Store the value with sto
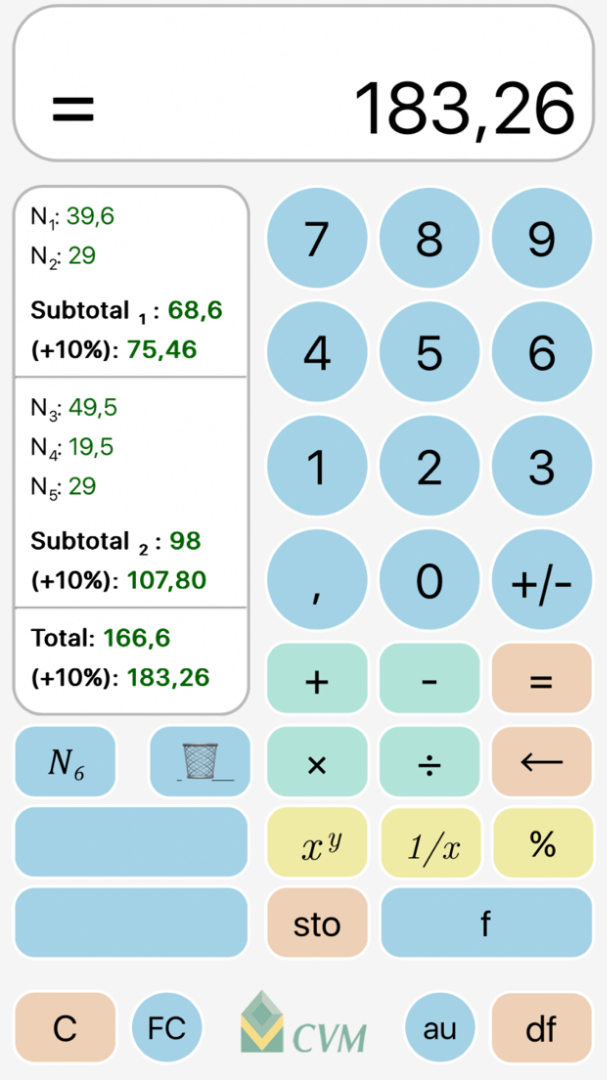Screen dimensions: 607x1080 click(x=317, y=925)
